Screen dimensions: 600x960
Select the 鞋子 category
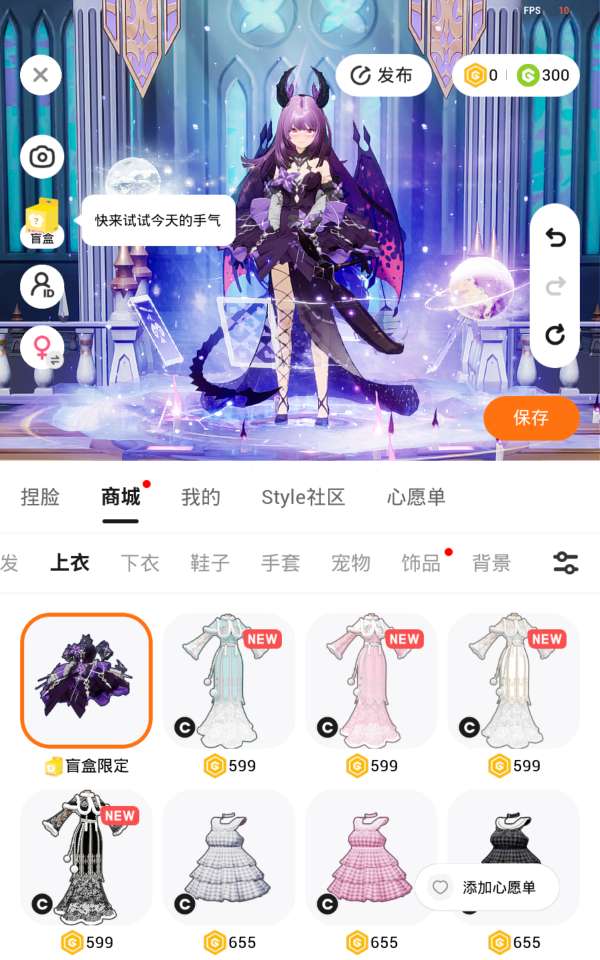click(210, 563)
